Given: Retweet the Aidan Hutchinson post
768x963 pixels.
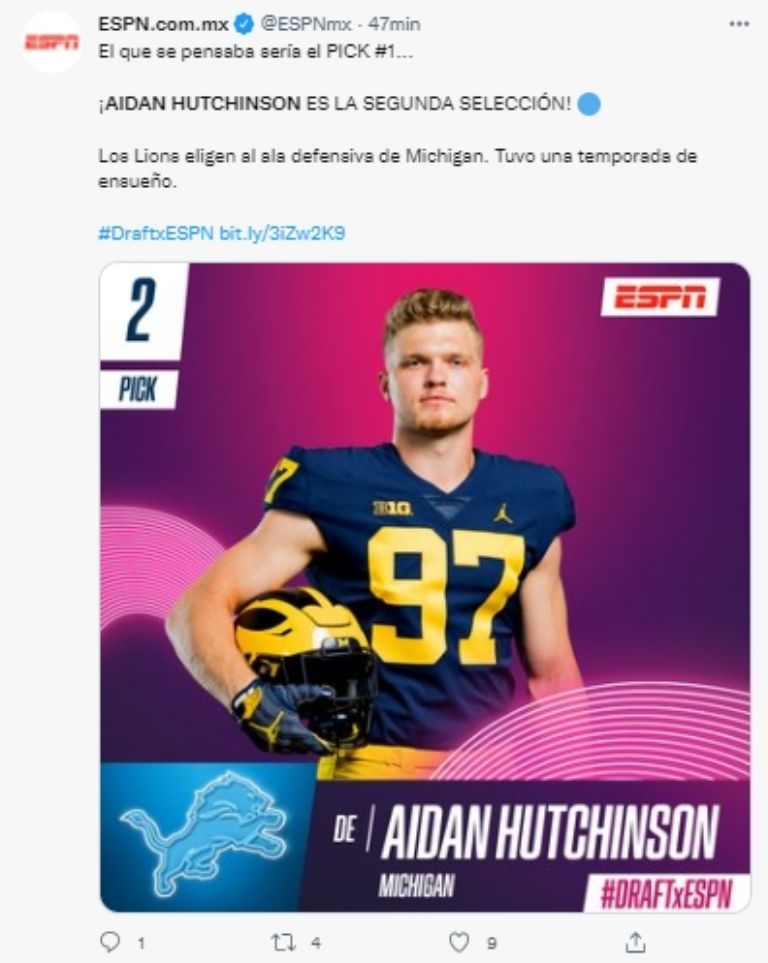Looking at the screenshot, I should point(283,941).
